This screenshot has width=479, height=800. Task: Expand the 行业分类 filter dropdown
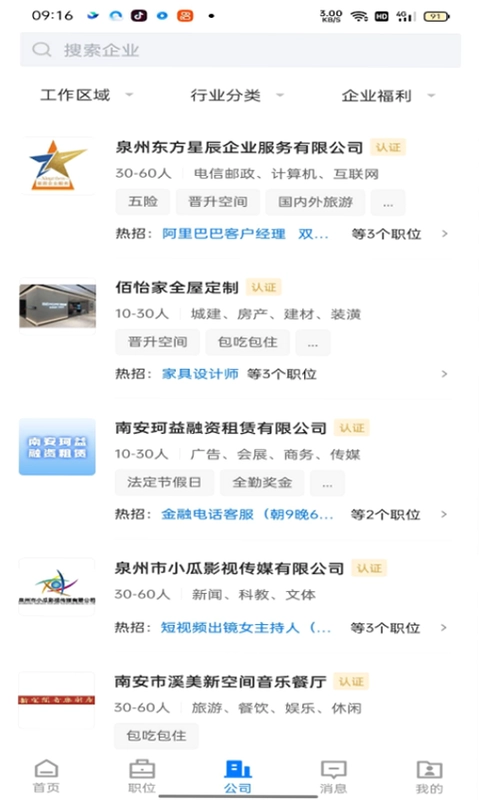point(237,95)
